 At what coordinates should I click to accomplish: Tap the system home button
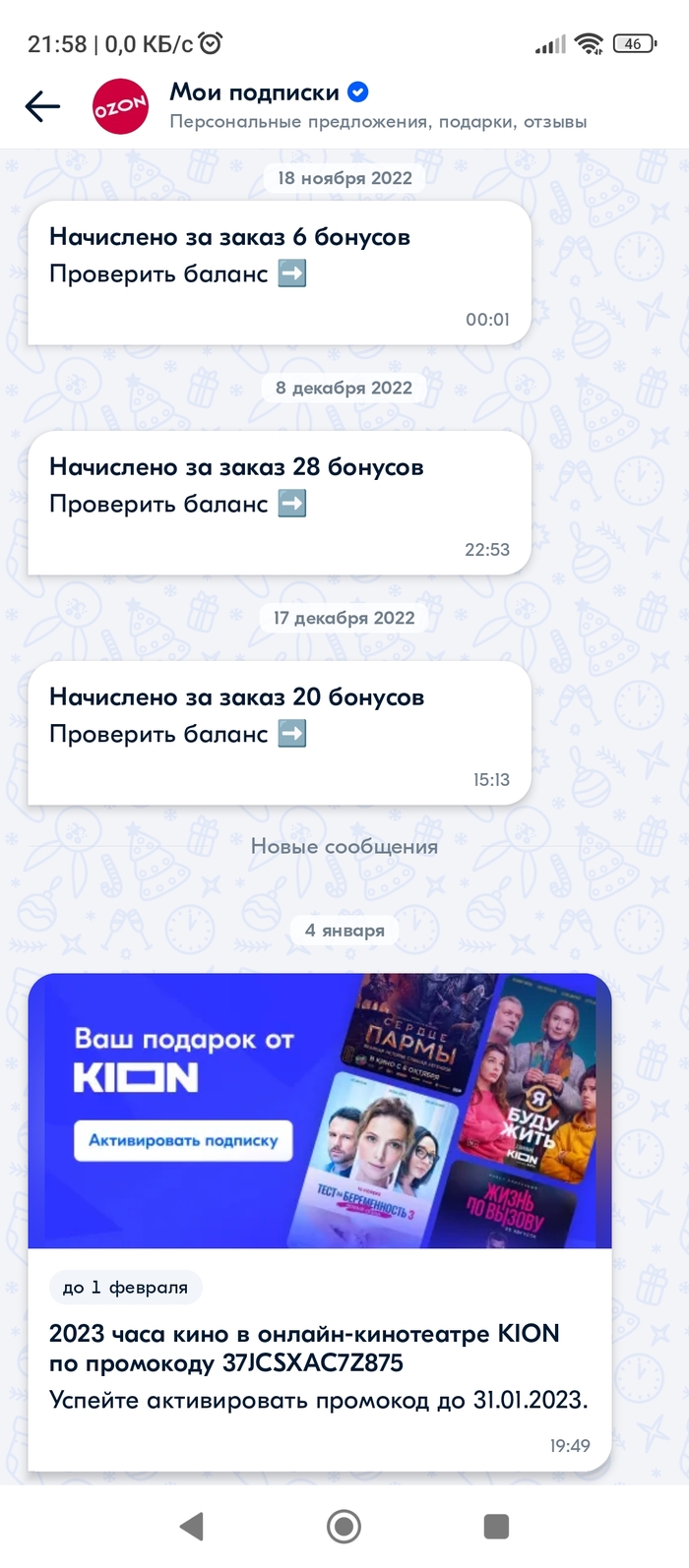(x=344, y=1526)
